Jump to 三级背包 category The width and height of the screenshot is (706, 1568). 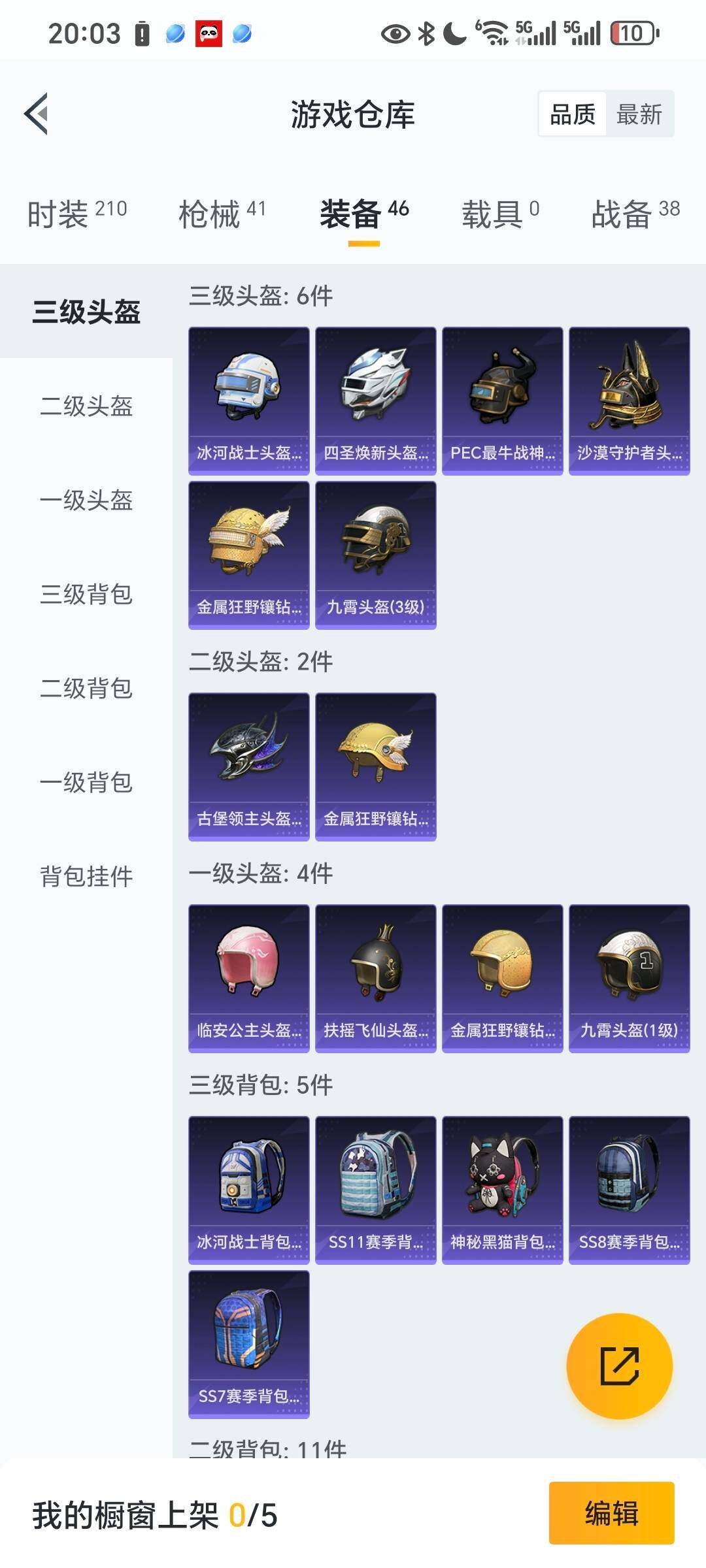[x=86, y=595]
